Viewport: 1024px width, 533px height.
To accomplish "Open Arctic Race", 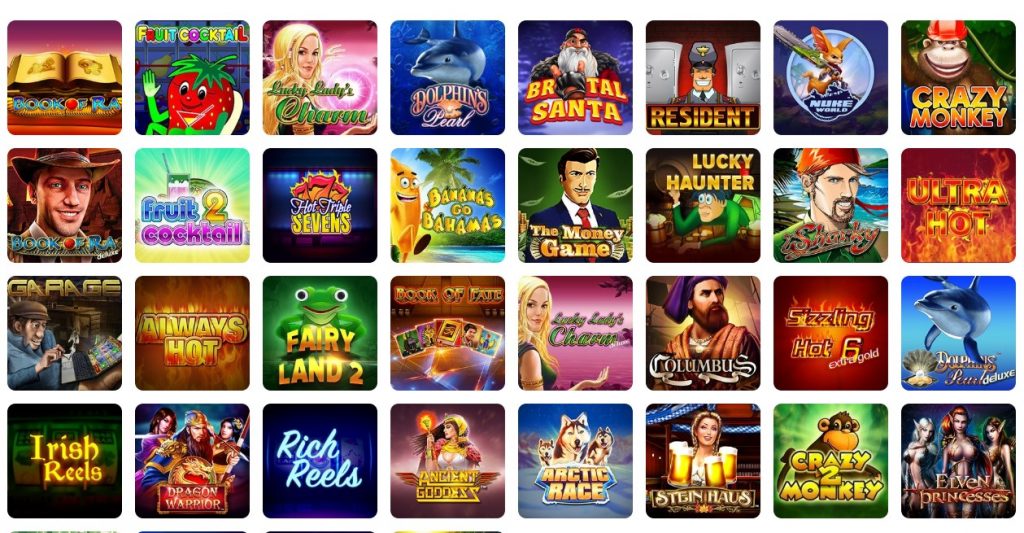I will tap(575, 461).
